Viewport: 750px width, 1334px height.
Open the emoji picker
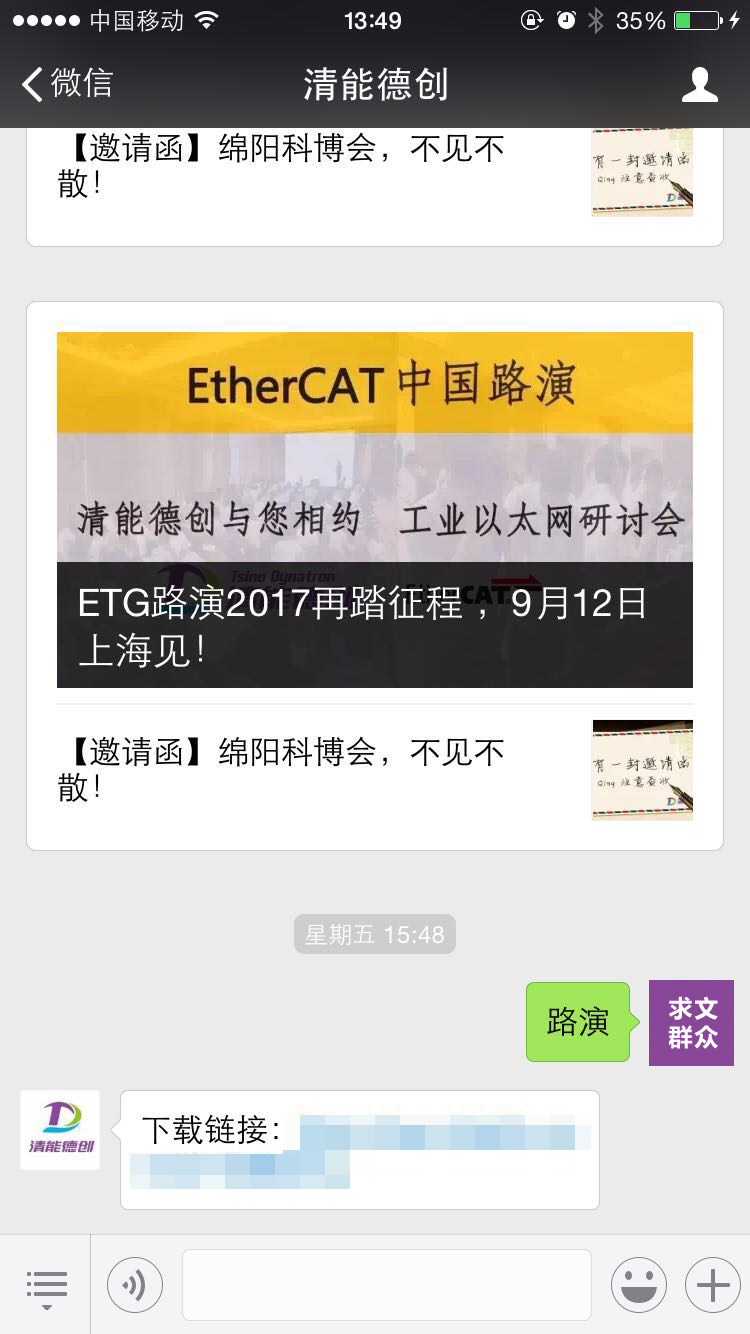(638, 1285)
